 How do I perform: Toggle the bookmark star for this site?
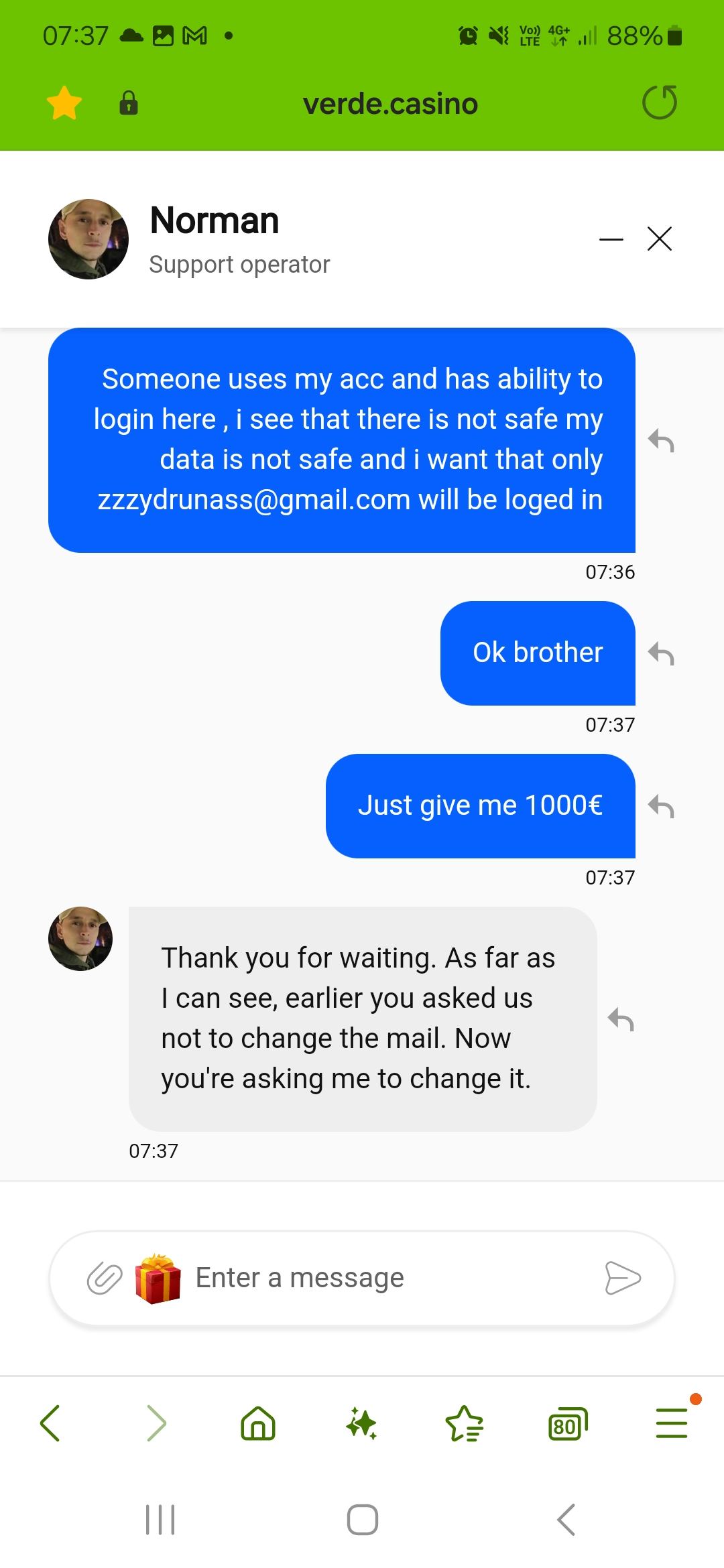[64, 103]
